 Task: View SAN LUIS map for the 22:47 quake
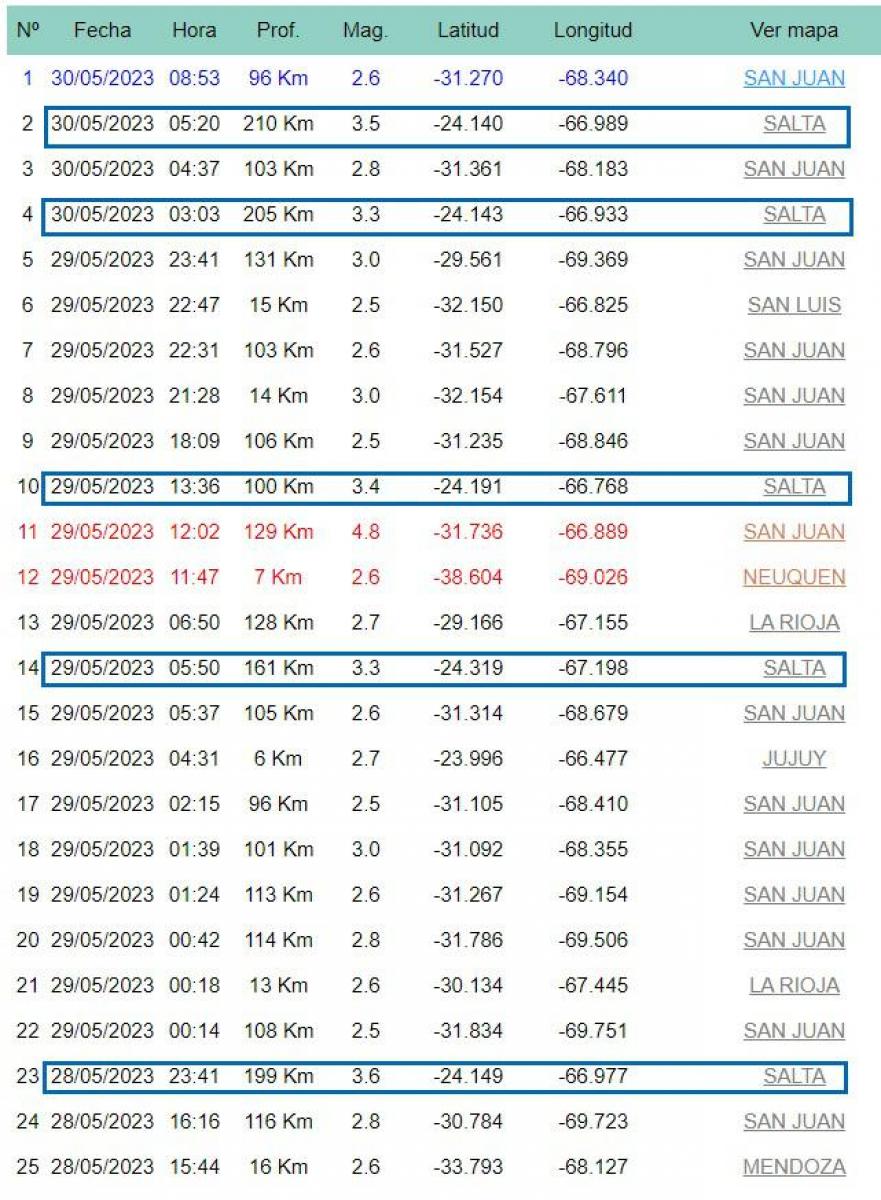point(793,305)
